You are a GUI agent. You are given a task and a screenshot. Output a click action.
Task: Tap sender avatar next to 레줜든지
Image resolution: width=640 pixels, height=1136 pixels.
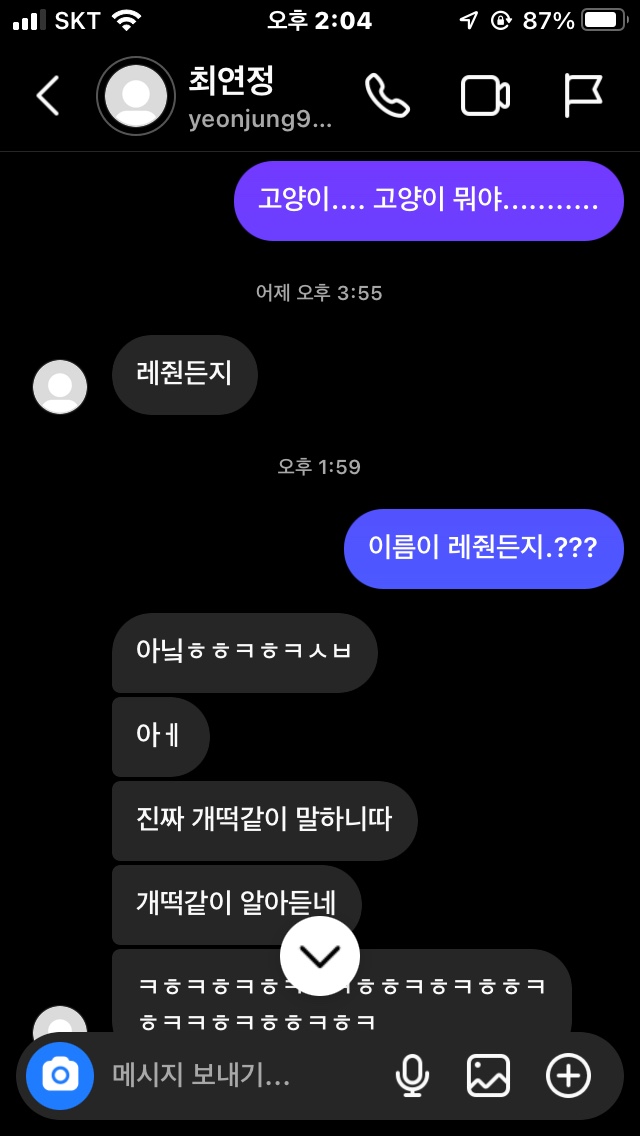pyautogui.click(x=60, y=386)
